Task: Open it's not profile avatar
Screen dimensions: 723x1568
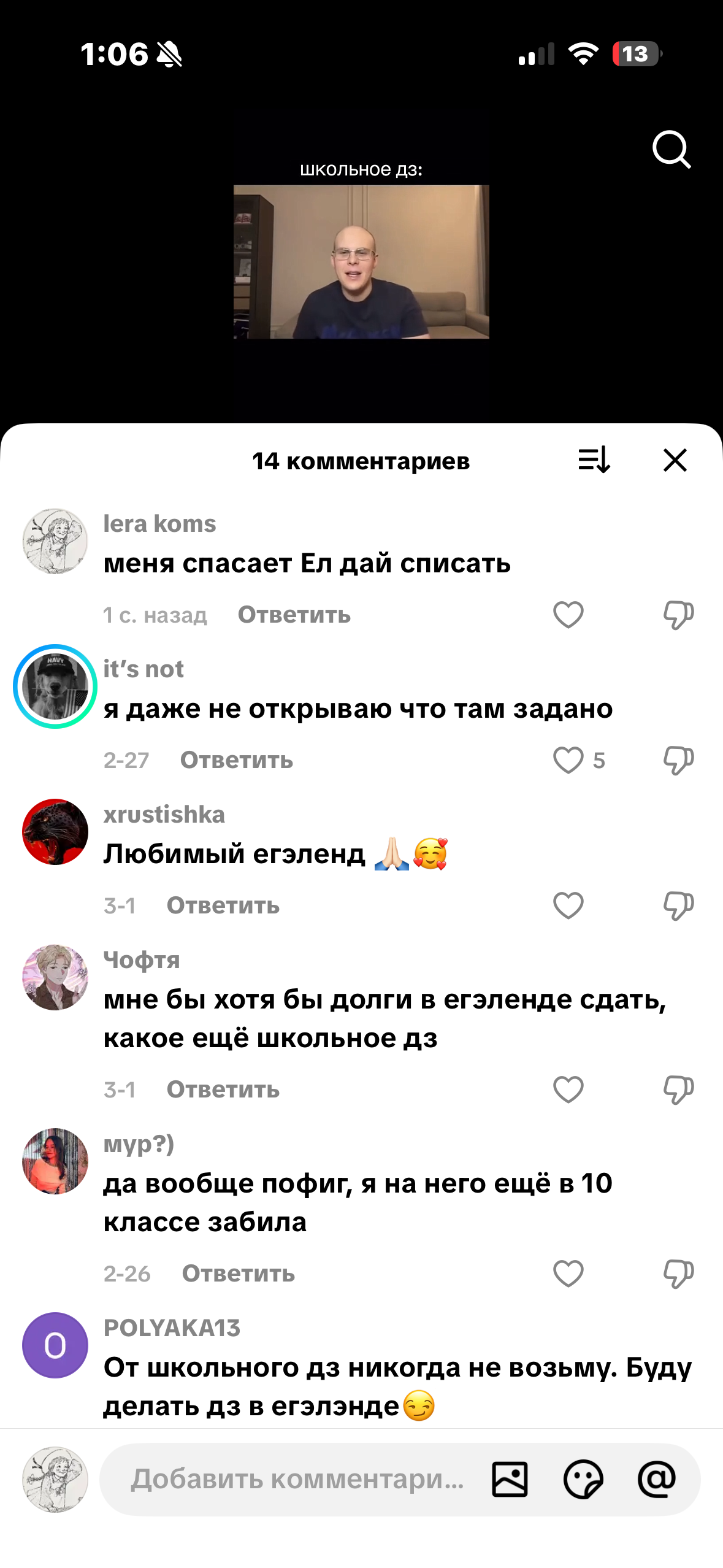Action: pyautogui.click(x=55, y=686)
